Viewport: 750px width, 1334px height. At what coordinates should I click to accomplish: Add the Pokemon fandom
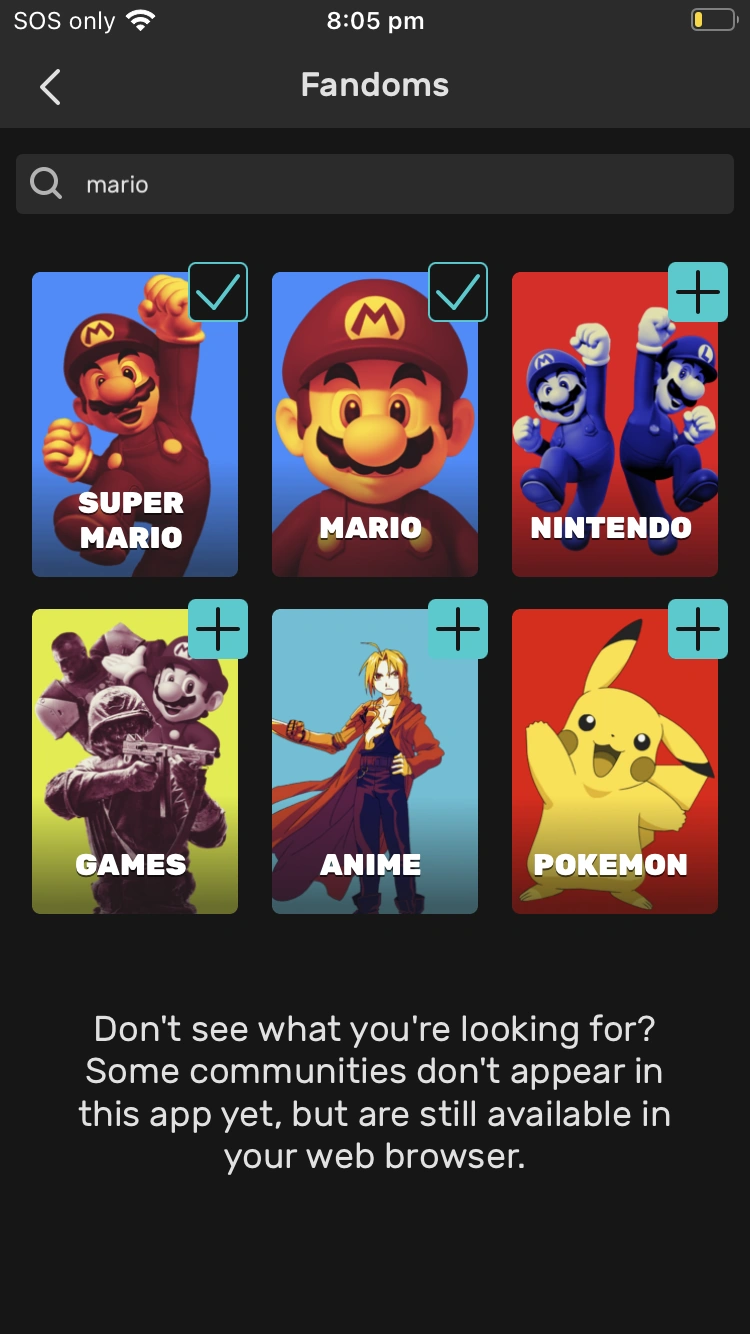click(698, 629)
